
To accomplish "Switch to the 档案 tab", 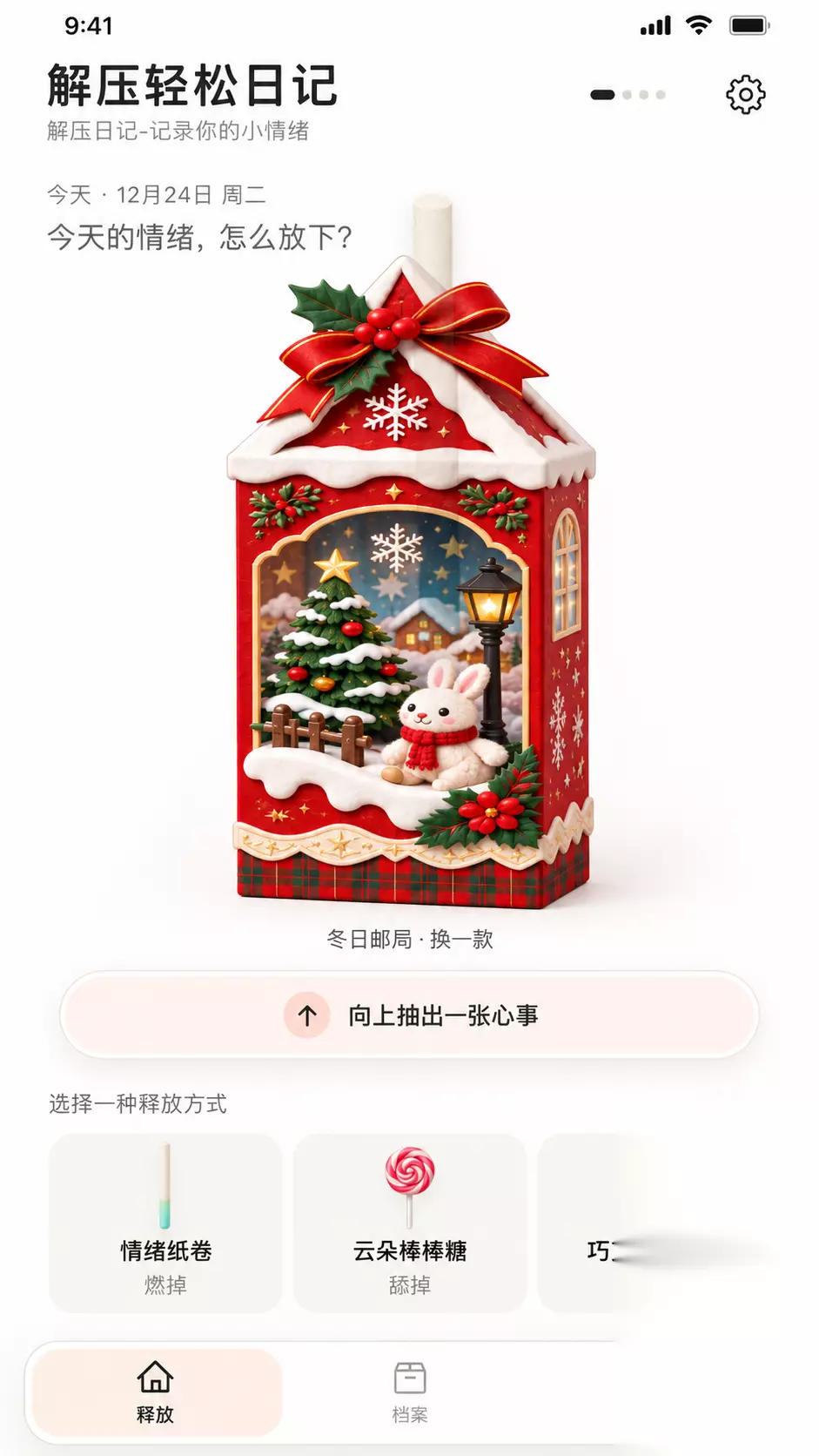I will [410, 1392].
